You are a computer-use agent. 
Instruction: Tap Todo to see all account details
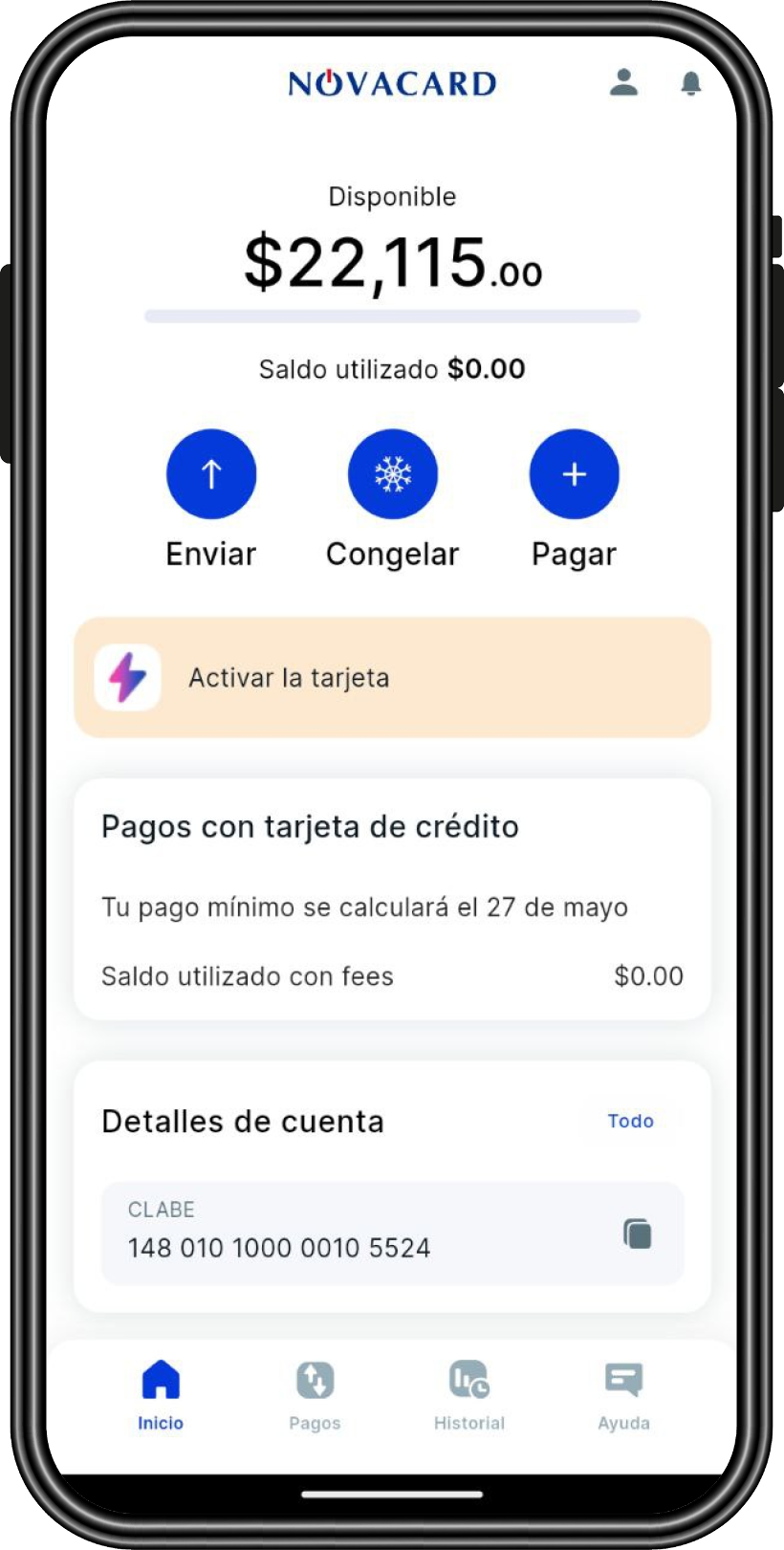pos(629,1121)
